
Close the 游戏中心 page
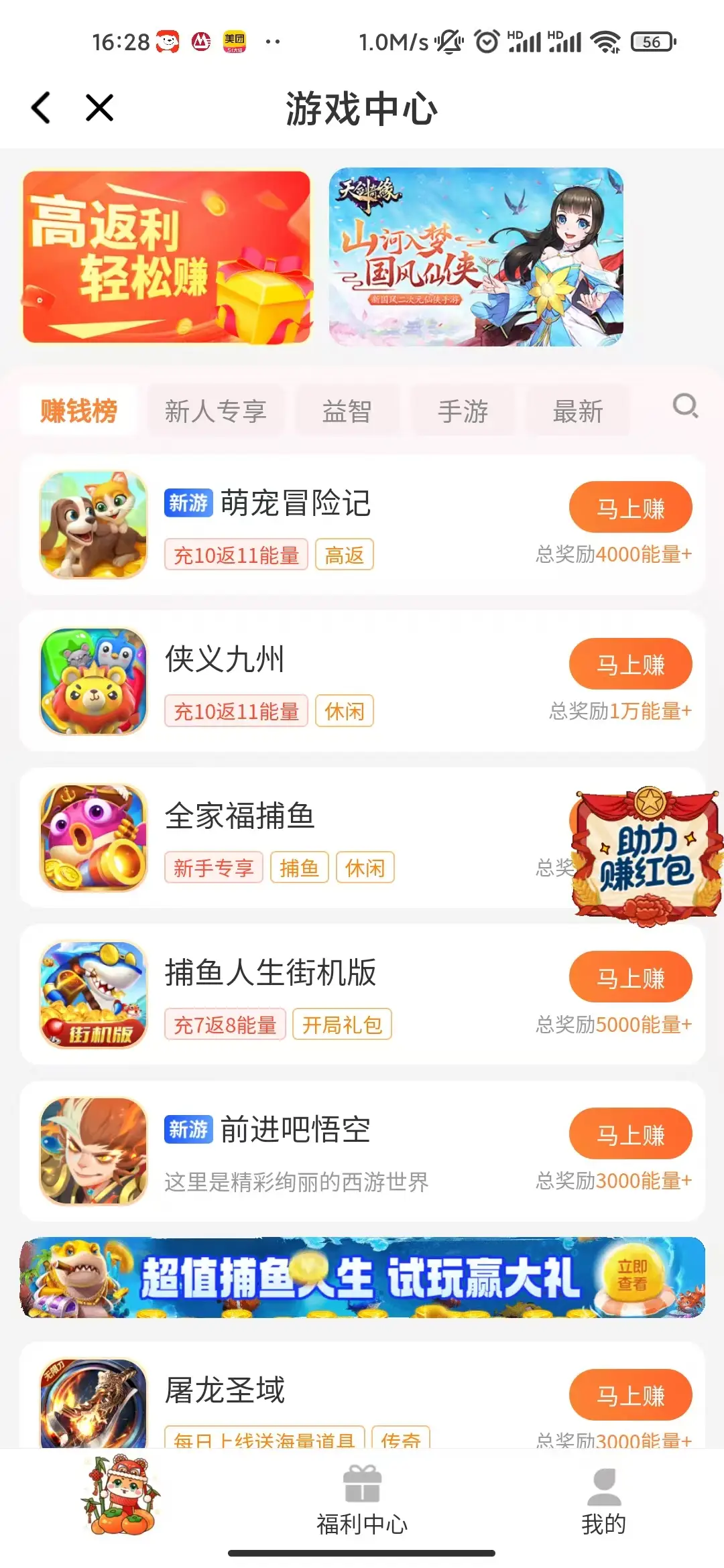point(100,108)
